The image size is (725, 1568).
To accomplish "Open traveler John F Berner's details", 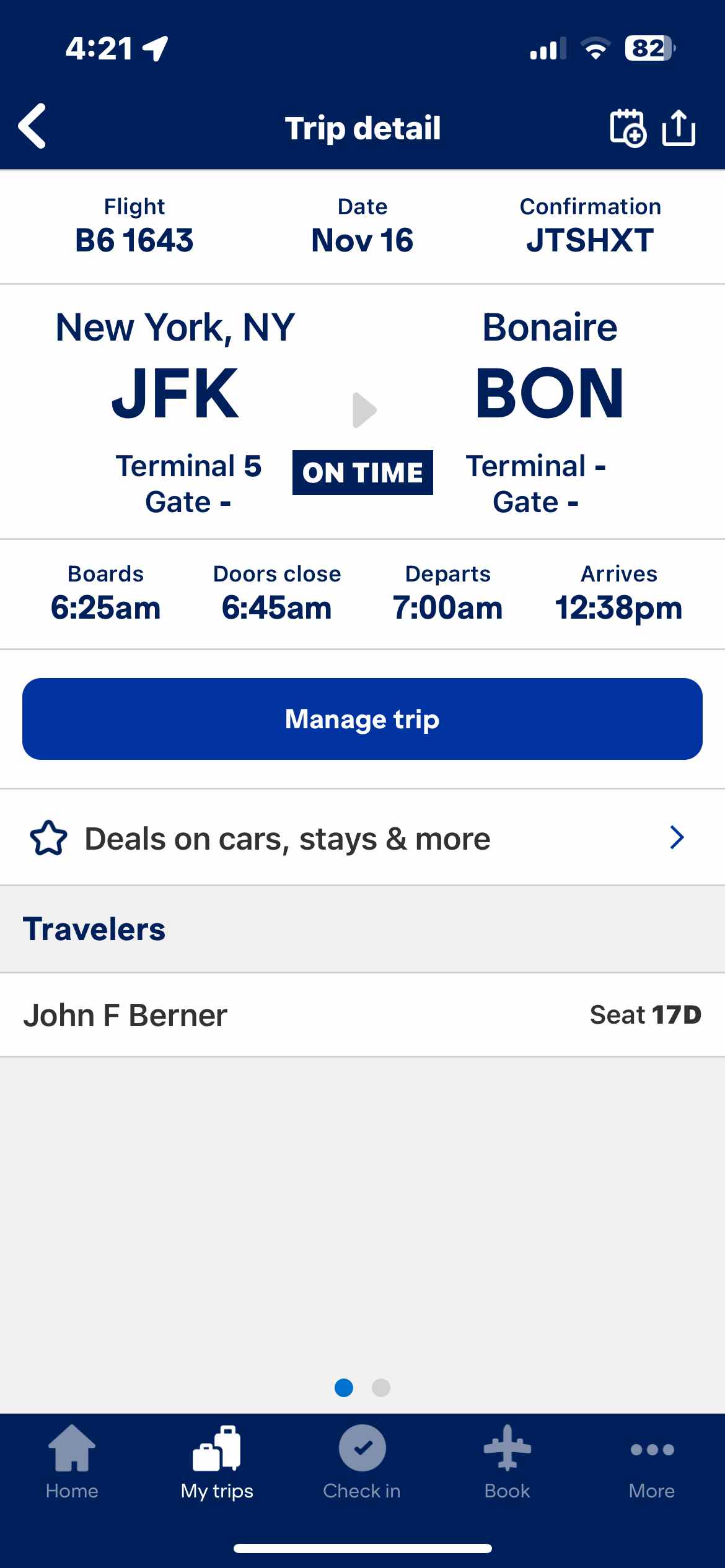I will tap(362, 1015).
